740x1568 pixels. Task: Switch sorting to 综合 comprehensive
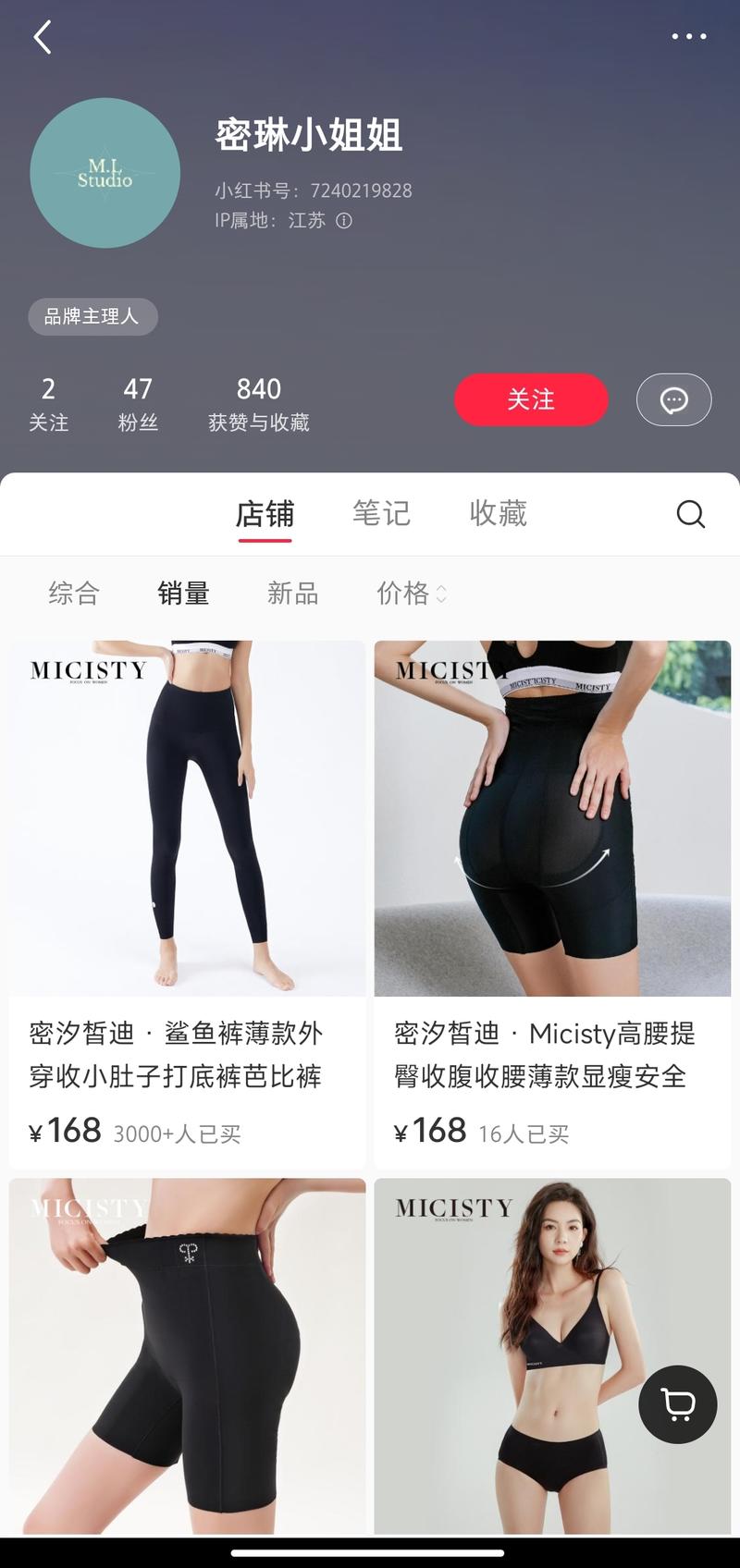pos(73,594)
